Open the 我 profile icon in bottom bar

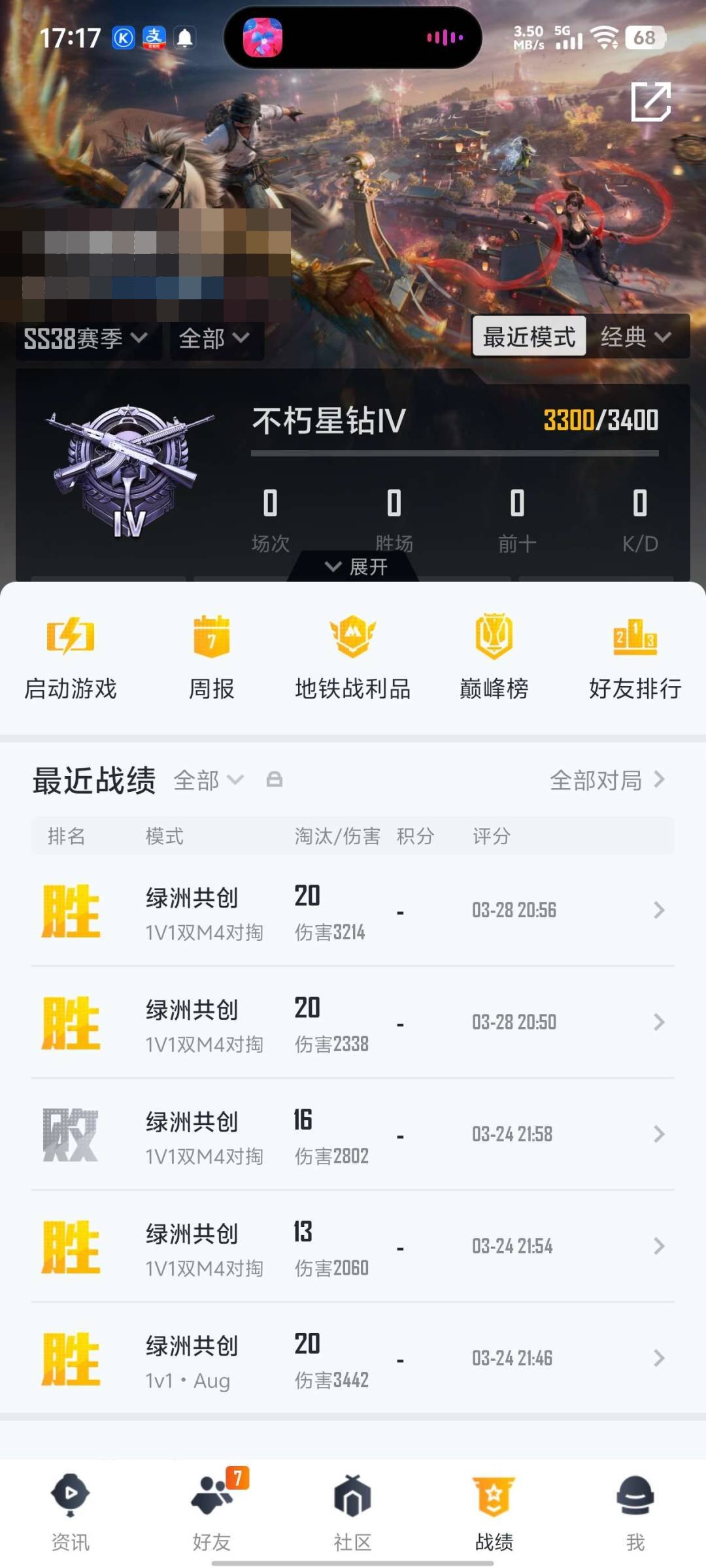[x=635, y=1509]
